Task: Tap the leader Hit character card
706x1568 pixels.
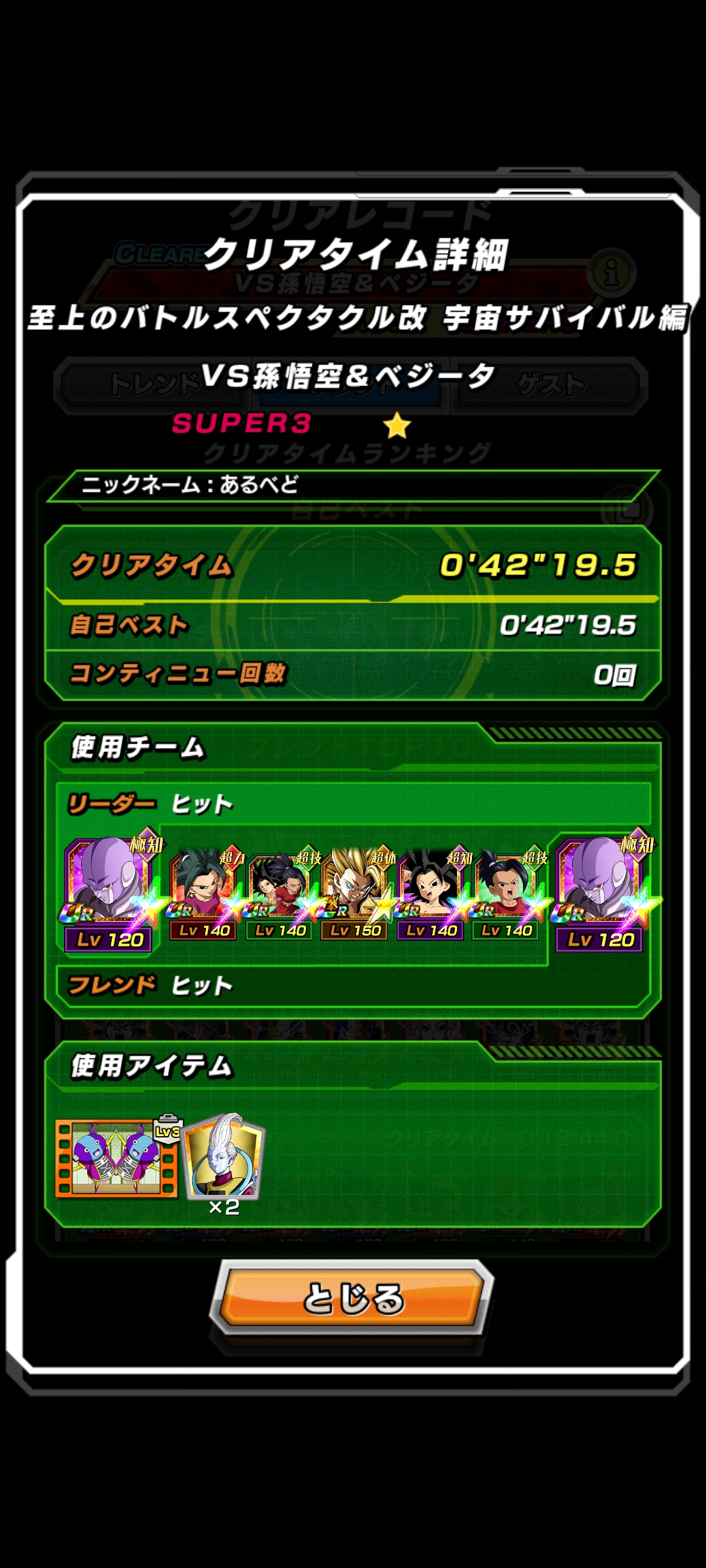Action: point(110,894)
